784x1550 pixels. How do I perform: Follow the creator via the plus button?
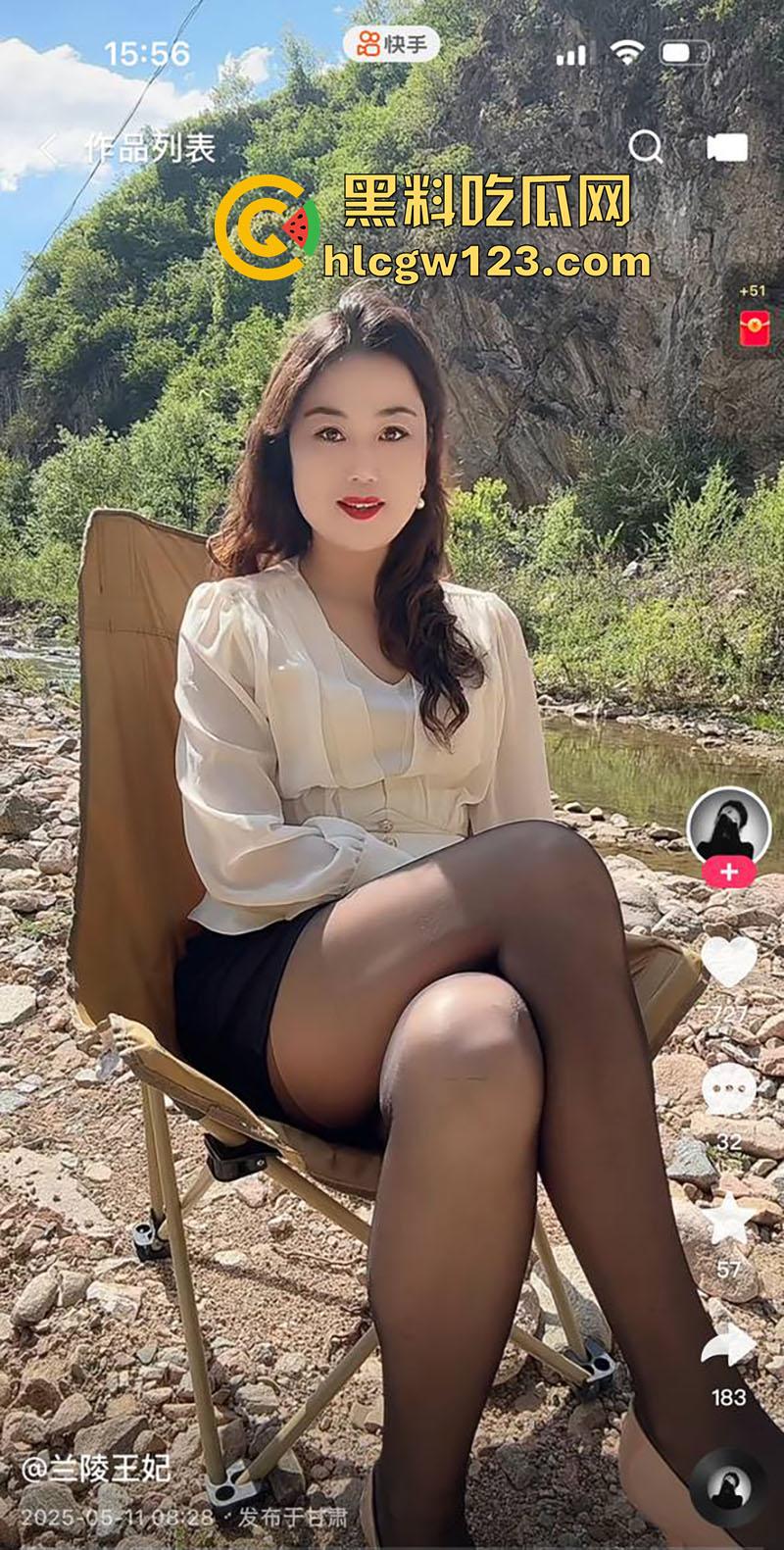coord(726,872)
